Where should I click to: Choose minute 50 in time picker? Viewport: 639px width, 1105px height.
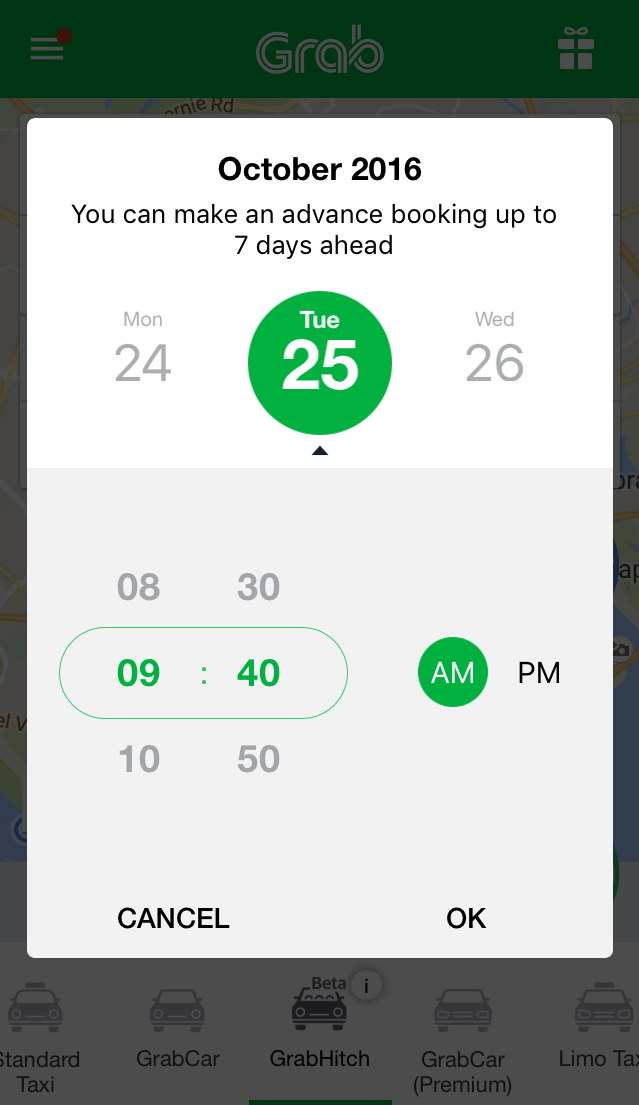[258, 759]
